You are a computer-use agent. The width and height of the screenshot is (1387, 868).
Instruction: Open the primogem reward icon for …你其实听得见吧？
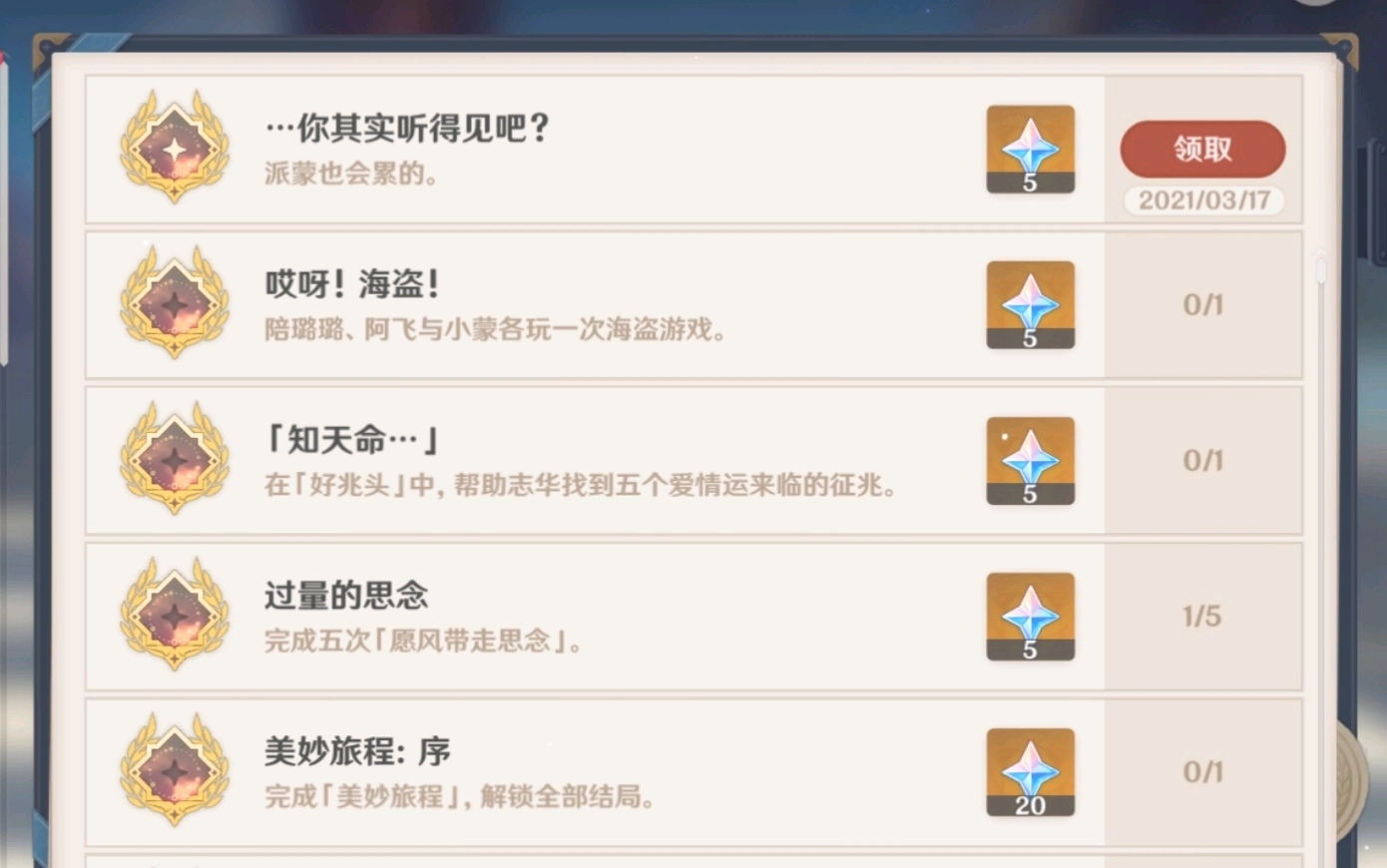pyautogui.click(x=1030, y=149)
